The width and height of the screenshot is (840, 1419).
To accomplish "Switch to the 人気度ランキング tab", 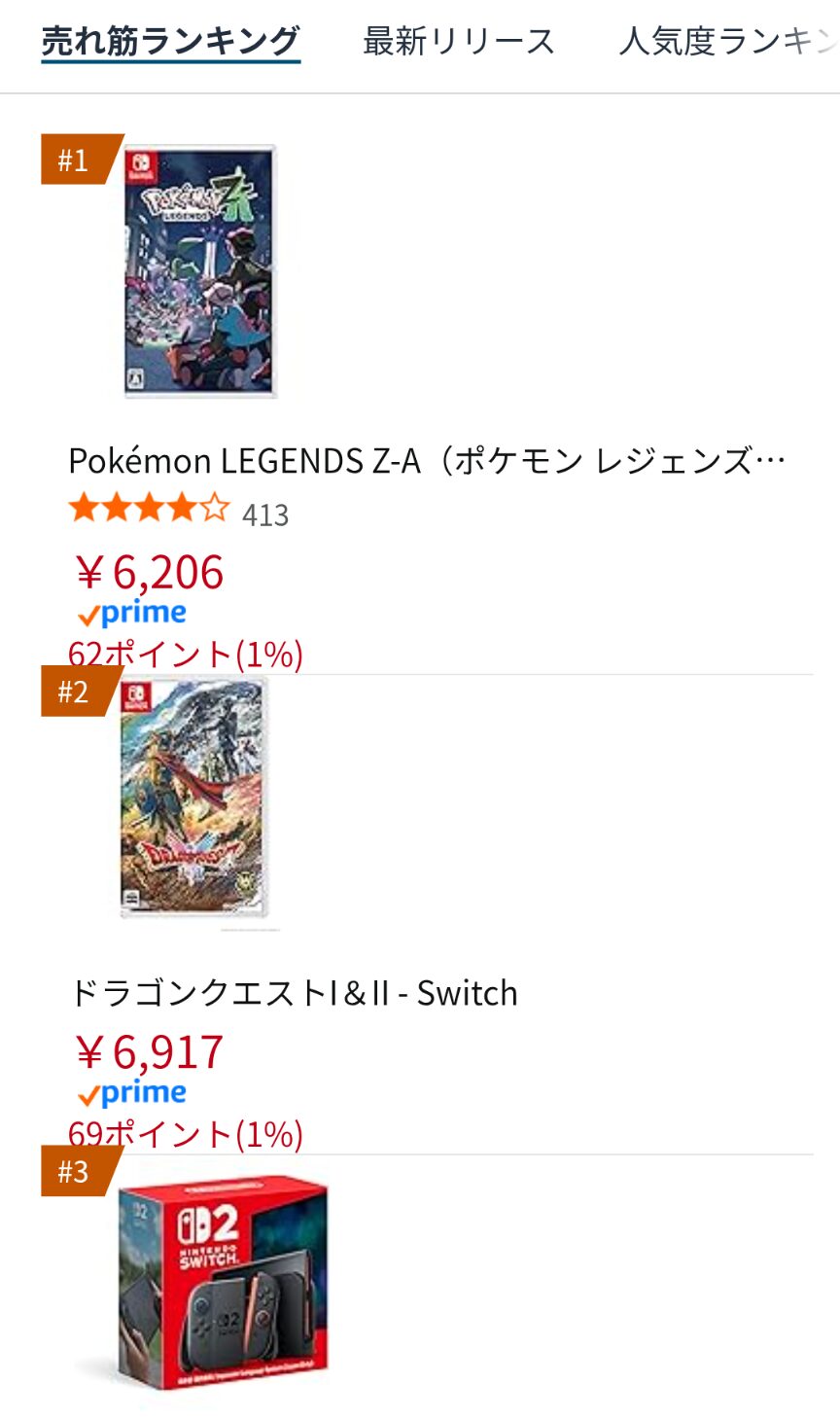I will tap(727, 42).
